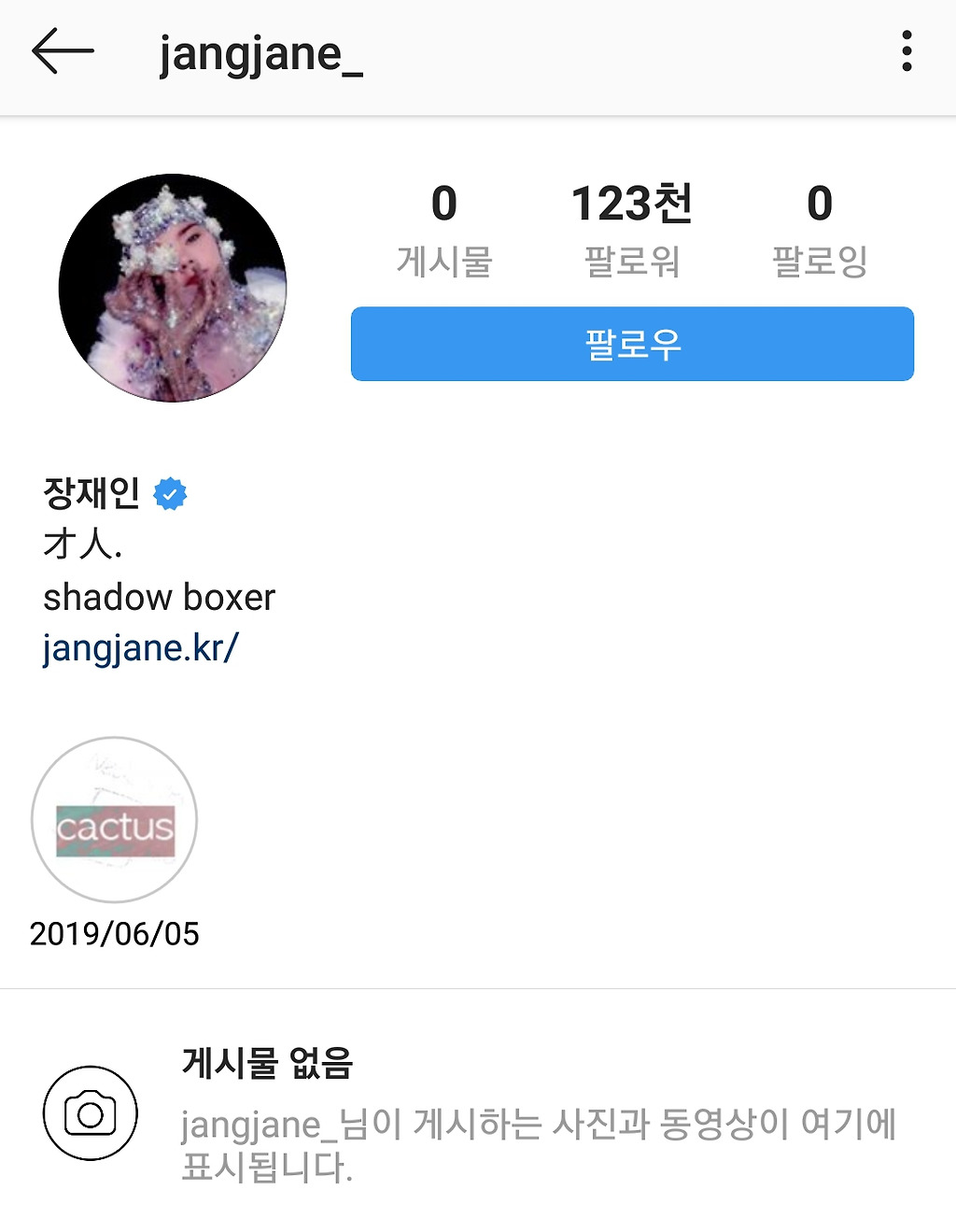View the 팔로잉 following list

[x=819, y=229]
